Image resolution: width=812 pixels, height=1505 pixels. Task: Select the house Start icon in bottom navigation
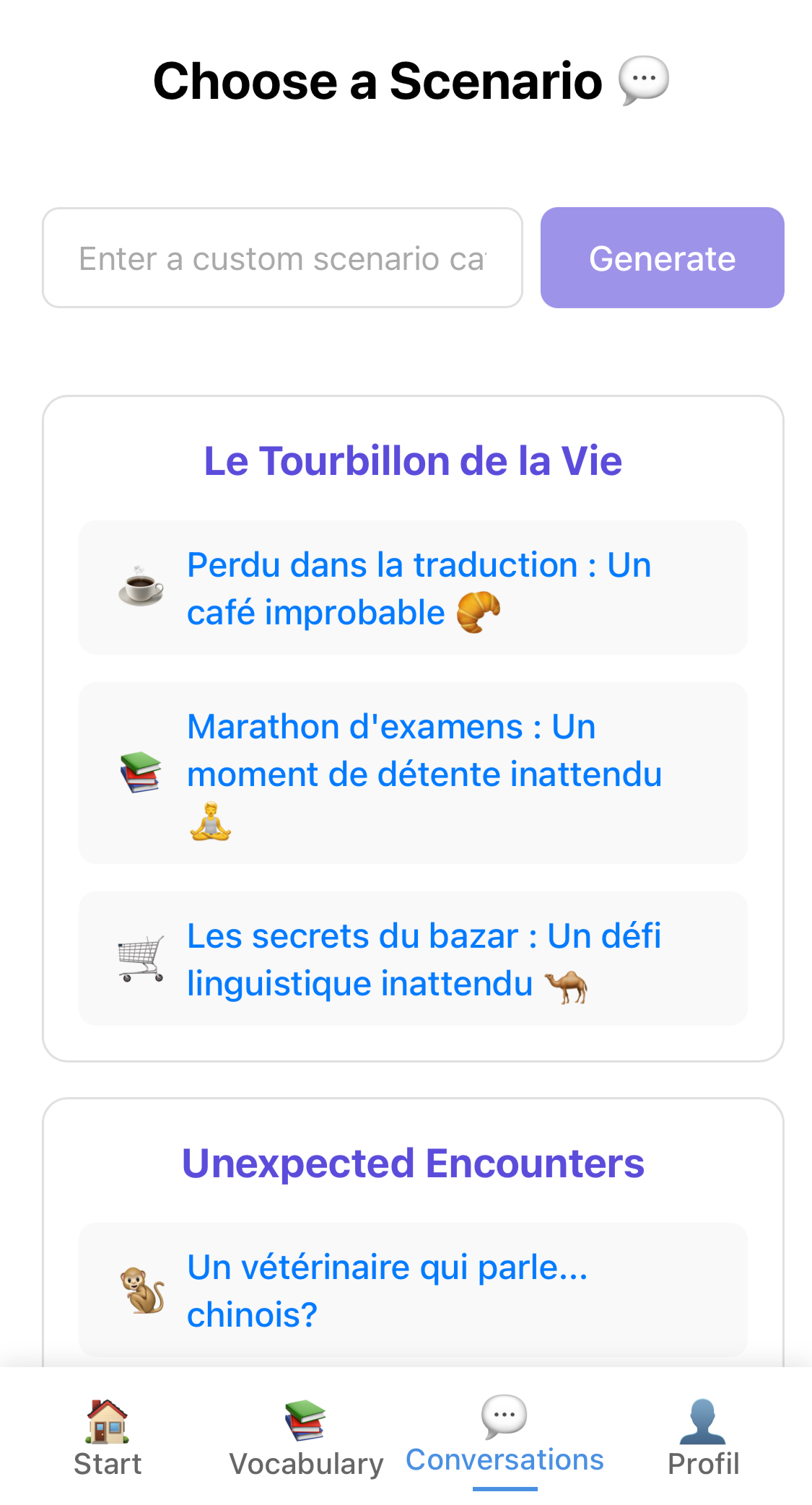106,1417
